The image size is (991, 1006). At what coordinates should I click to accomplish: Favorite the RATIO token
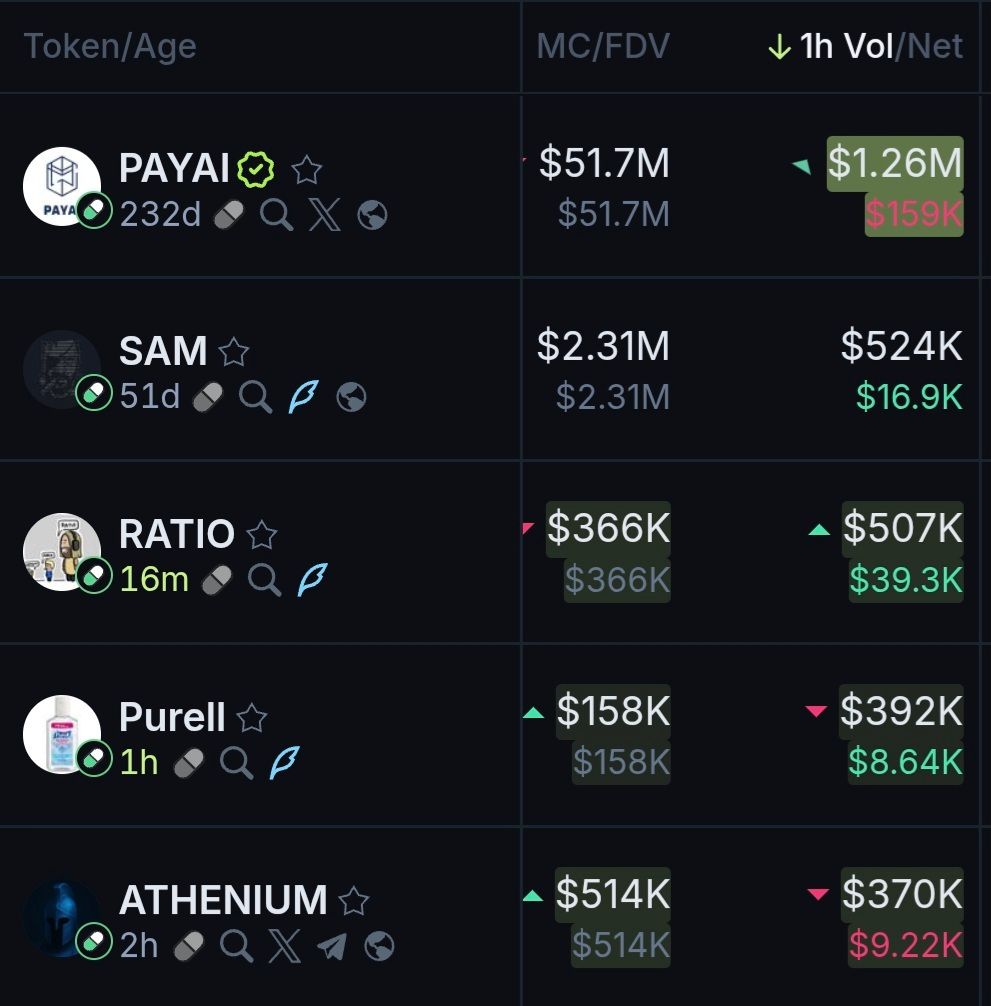click(262, 534)
